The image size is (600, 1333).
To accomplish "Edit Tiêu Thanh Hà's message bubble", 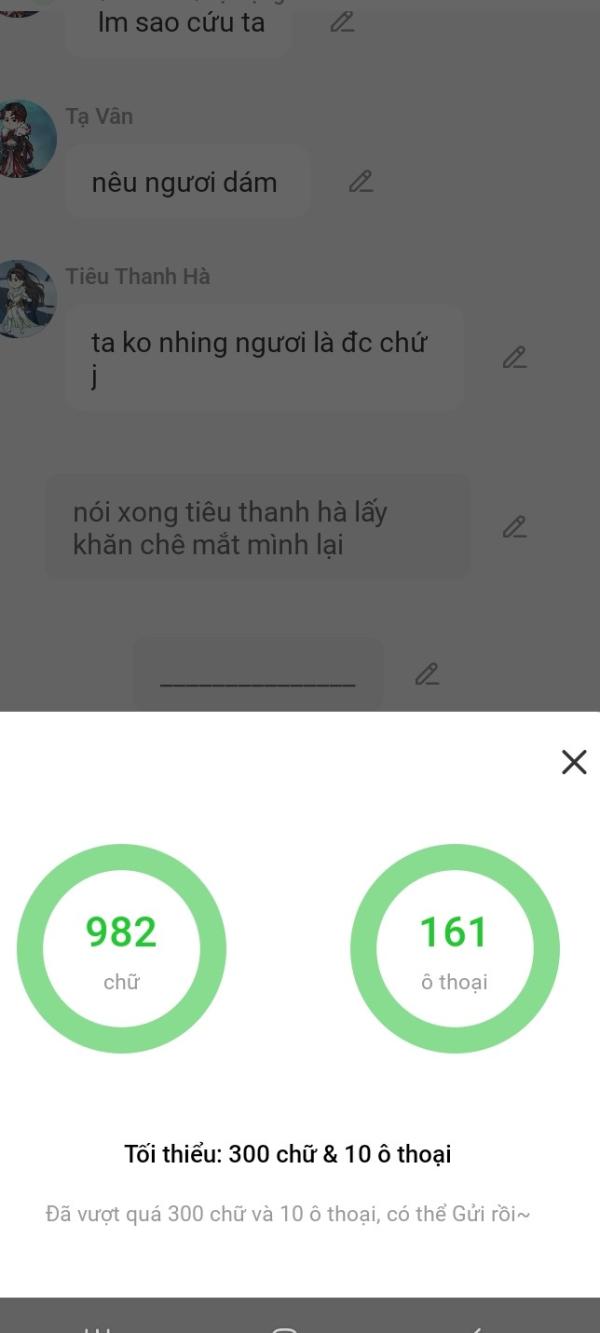I will coord(514,357).
